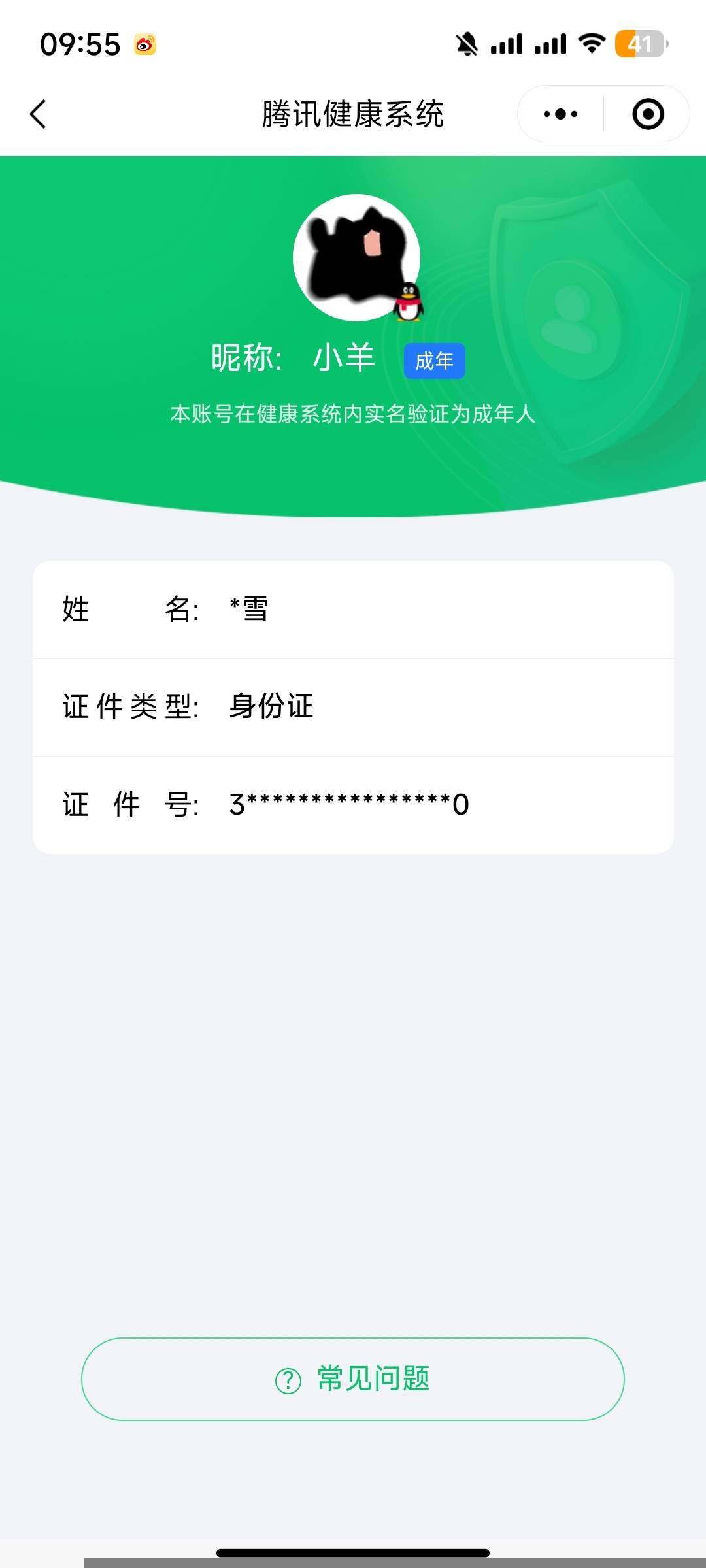Select the 腾讯健康系统 title bar
The width and height of the screenshot is (706, 1568).
[353, 111]
